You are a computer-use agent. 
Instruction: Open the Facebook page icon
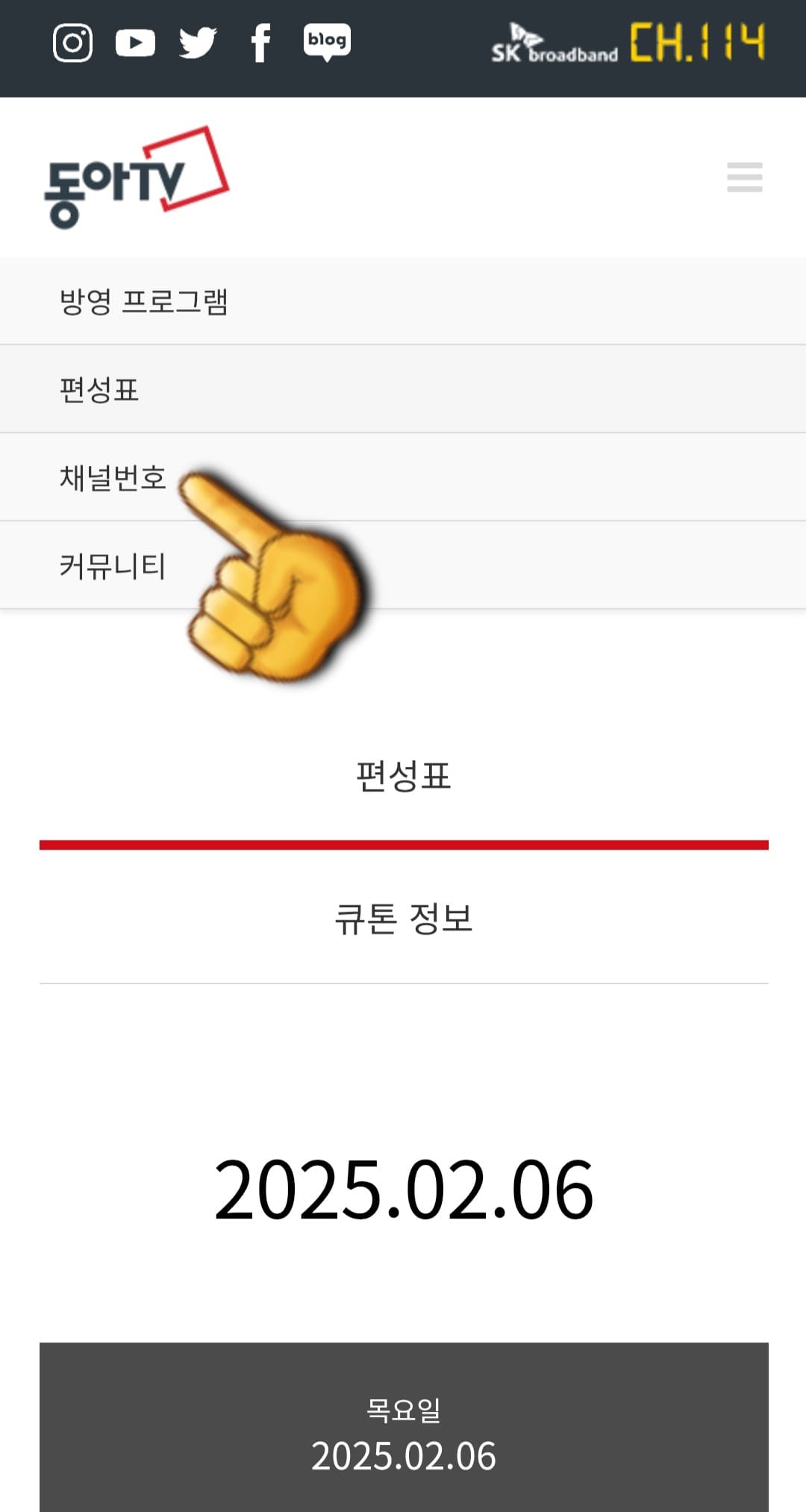click(x=260, y=43)
